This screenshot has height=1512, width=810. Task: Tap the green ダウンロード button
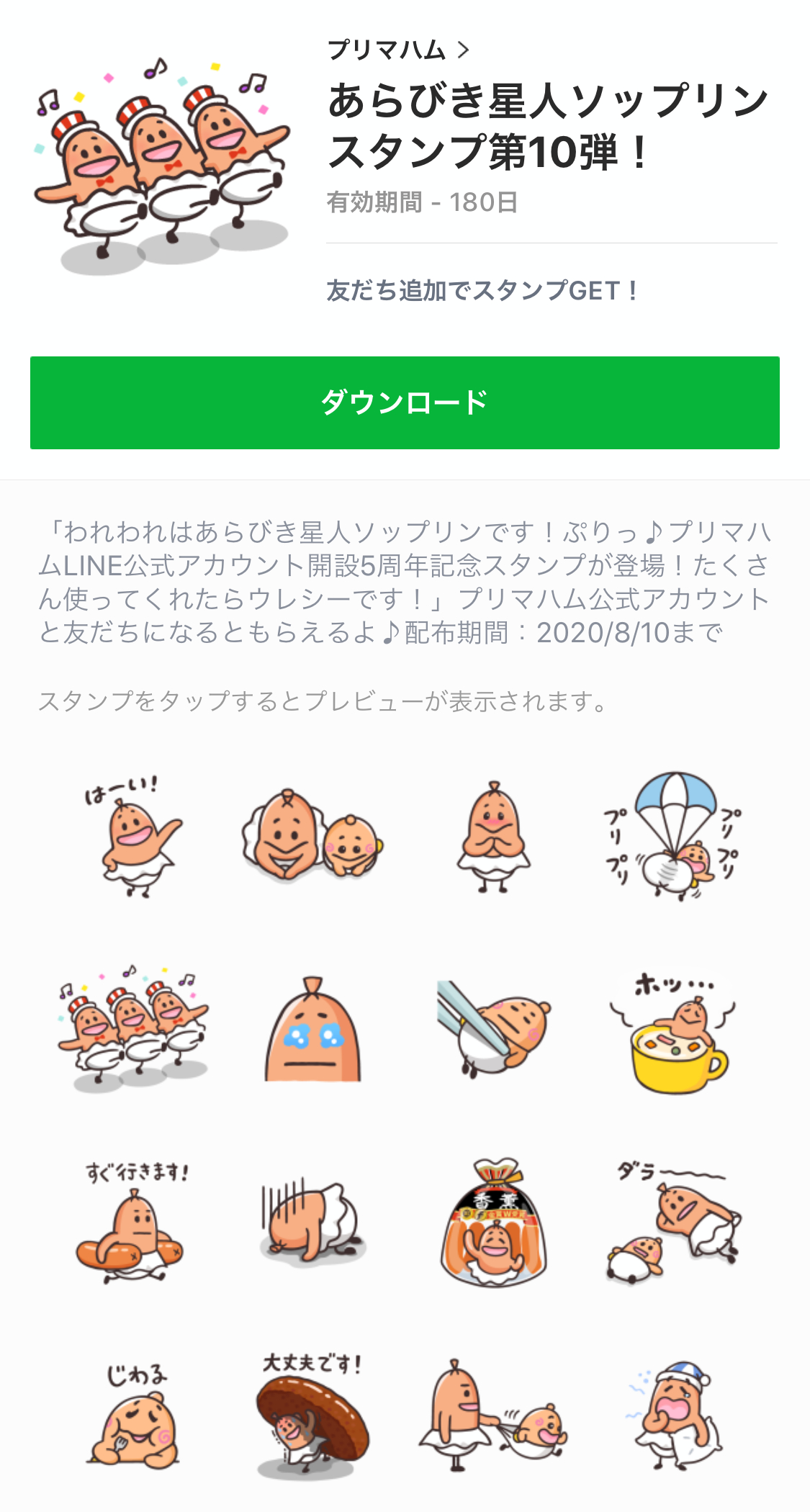[x=405, y=402]
